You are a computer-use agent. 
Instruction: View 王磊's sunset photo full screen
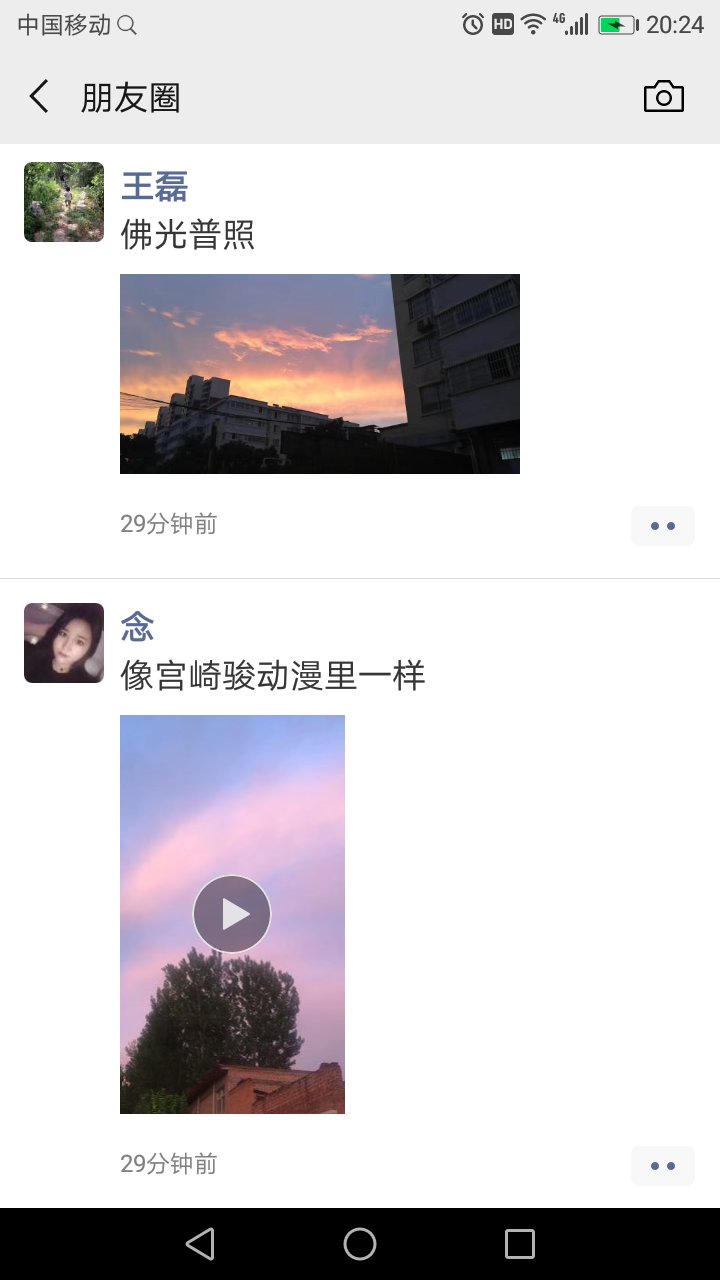coord(319,373)
